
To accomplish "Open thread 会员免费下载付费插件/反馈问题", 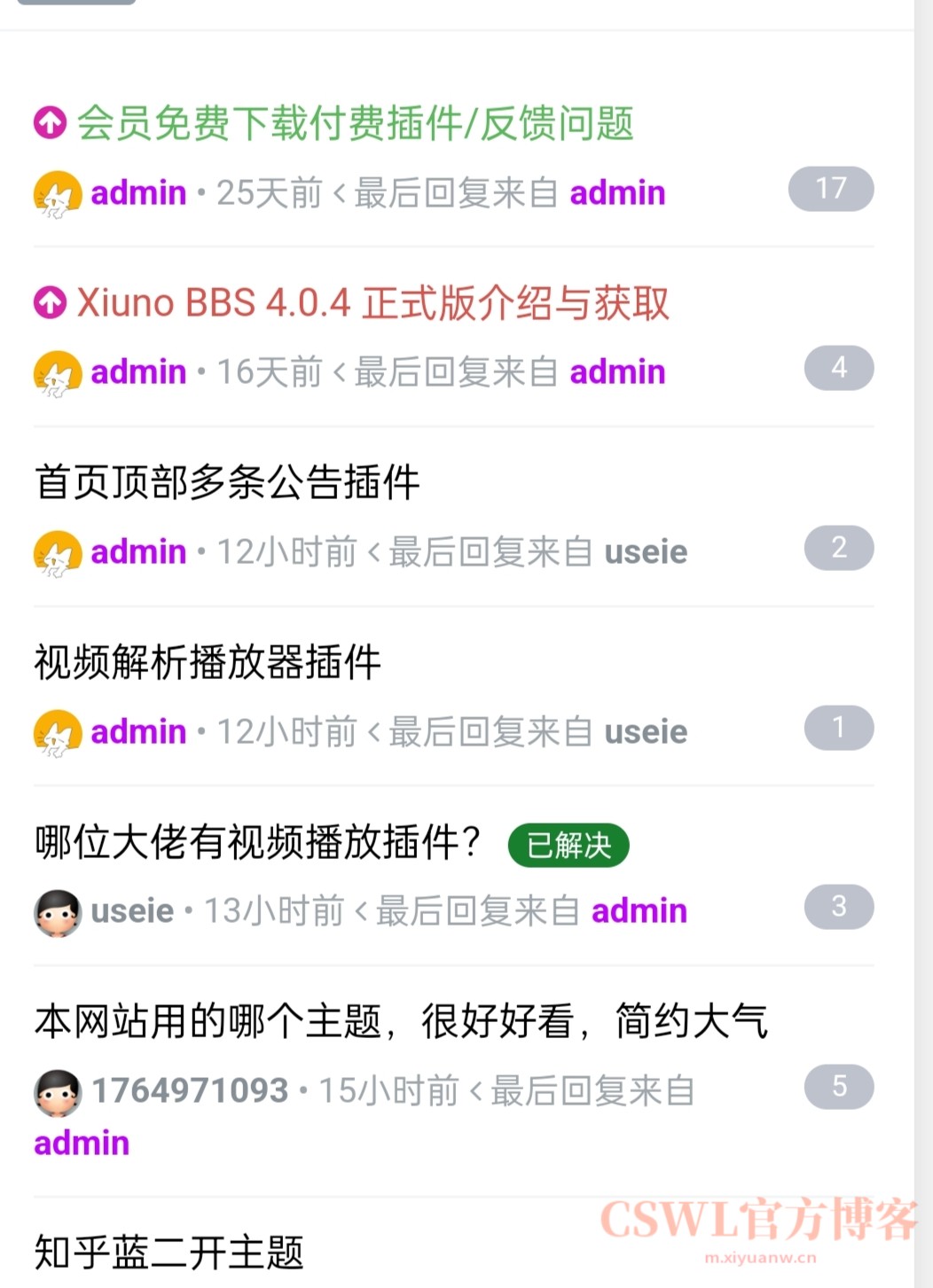I will pyautogui.click(x=355, y=123).
